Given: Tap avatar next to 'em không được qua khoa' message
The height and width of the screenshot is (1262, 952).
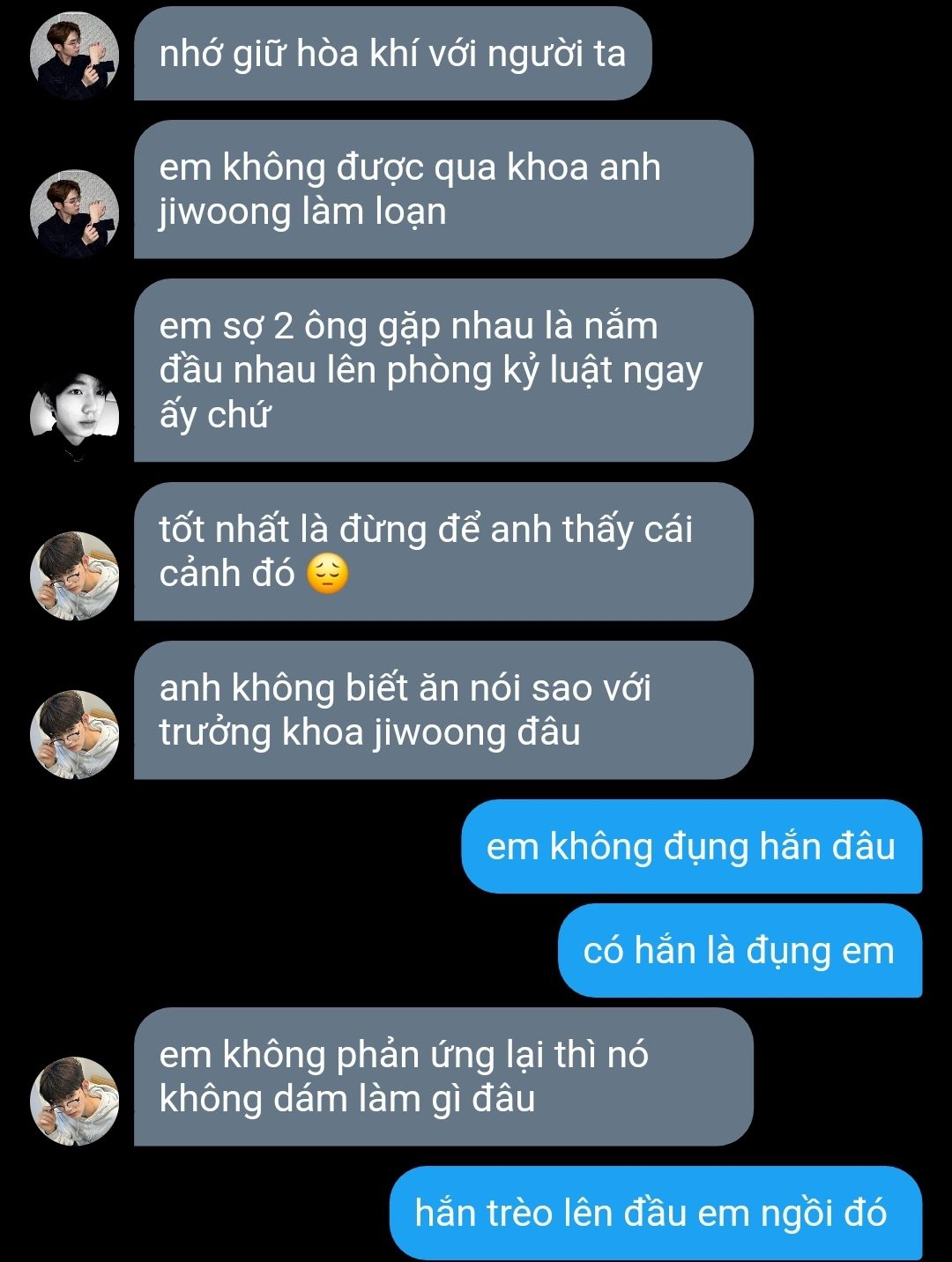Looking at the screenshot, I should click(74, 214).
